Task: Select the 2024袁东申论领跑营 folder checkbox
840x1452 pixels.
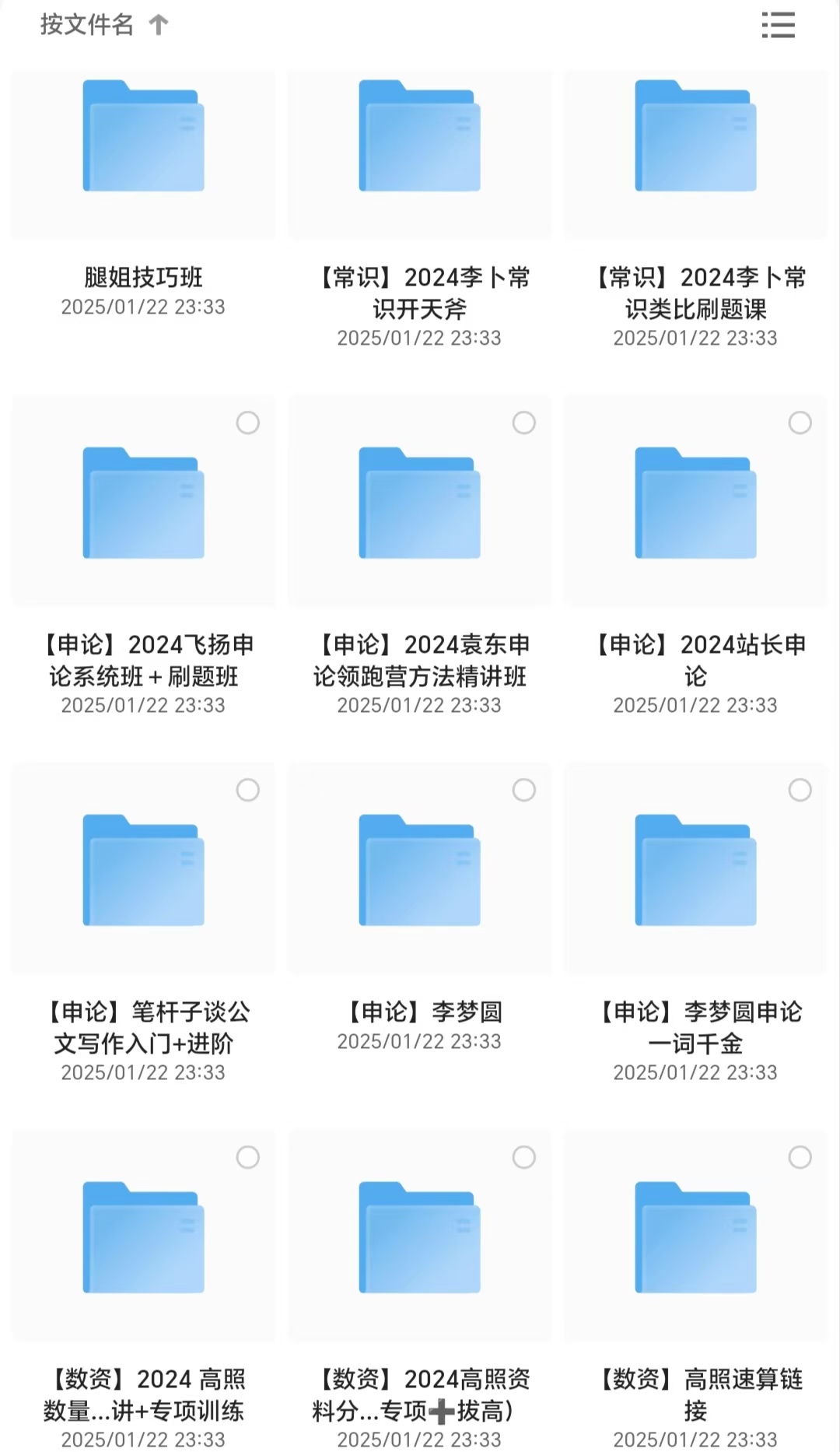Action: pos(523,423)
